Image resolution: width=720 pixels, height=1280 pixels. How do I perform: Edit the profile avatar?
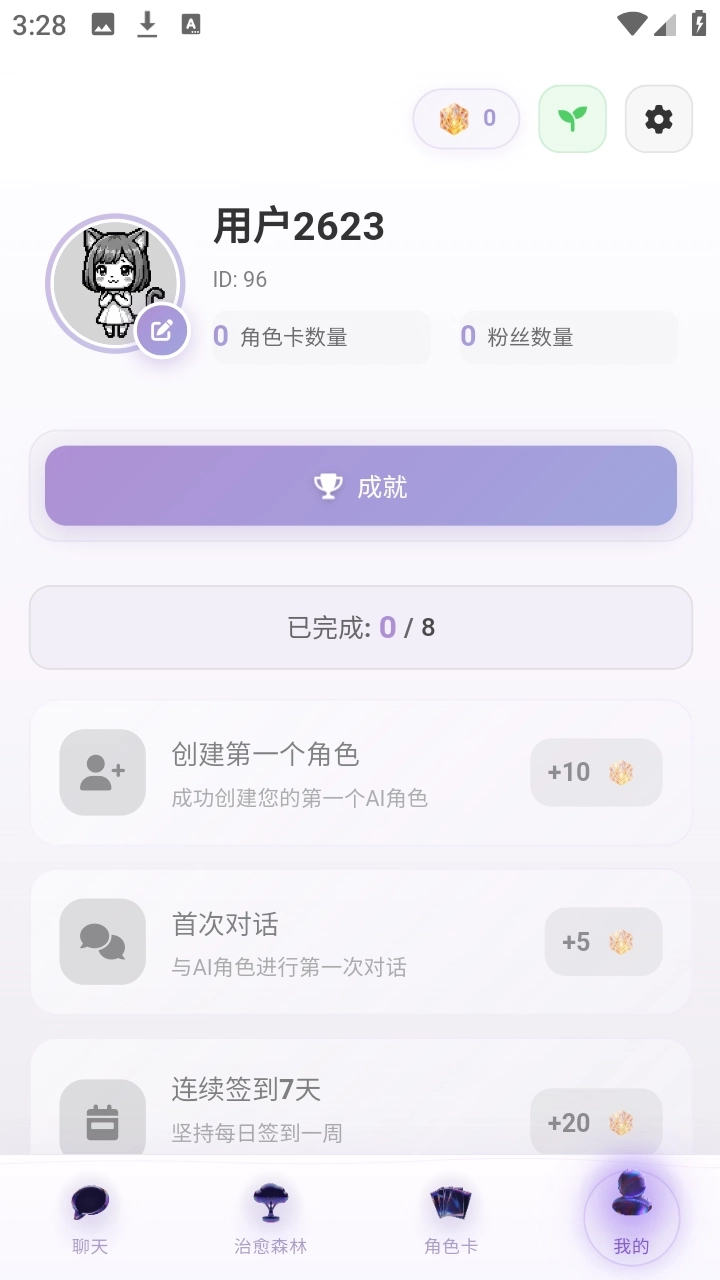(x=162, y=330)
